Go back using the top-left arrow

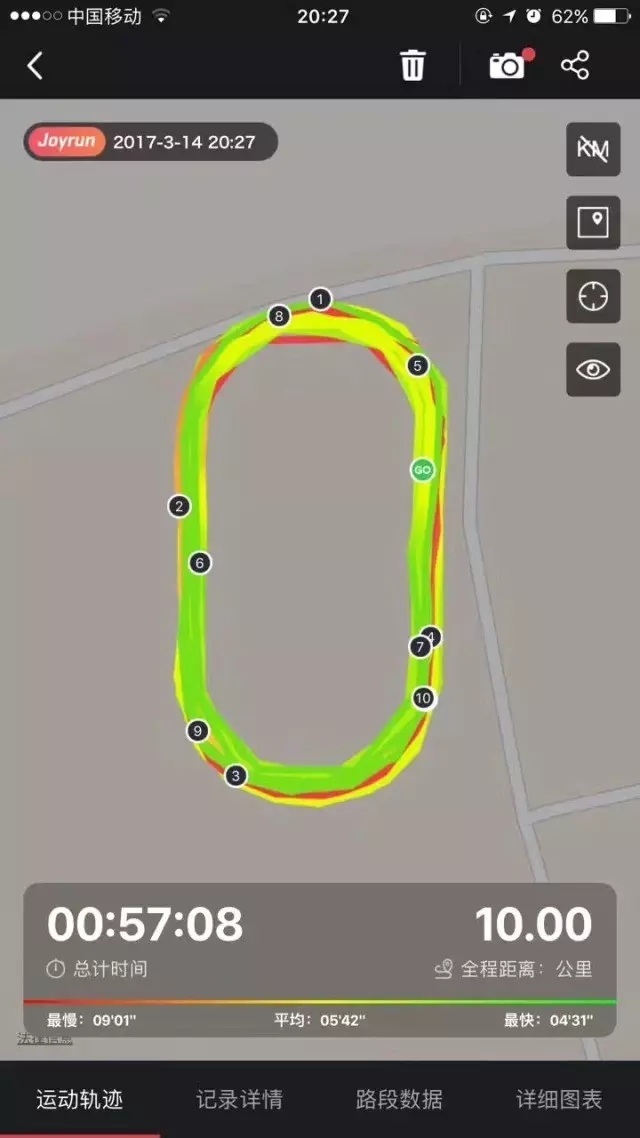[x=35, y=66]
